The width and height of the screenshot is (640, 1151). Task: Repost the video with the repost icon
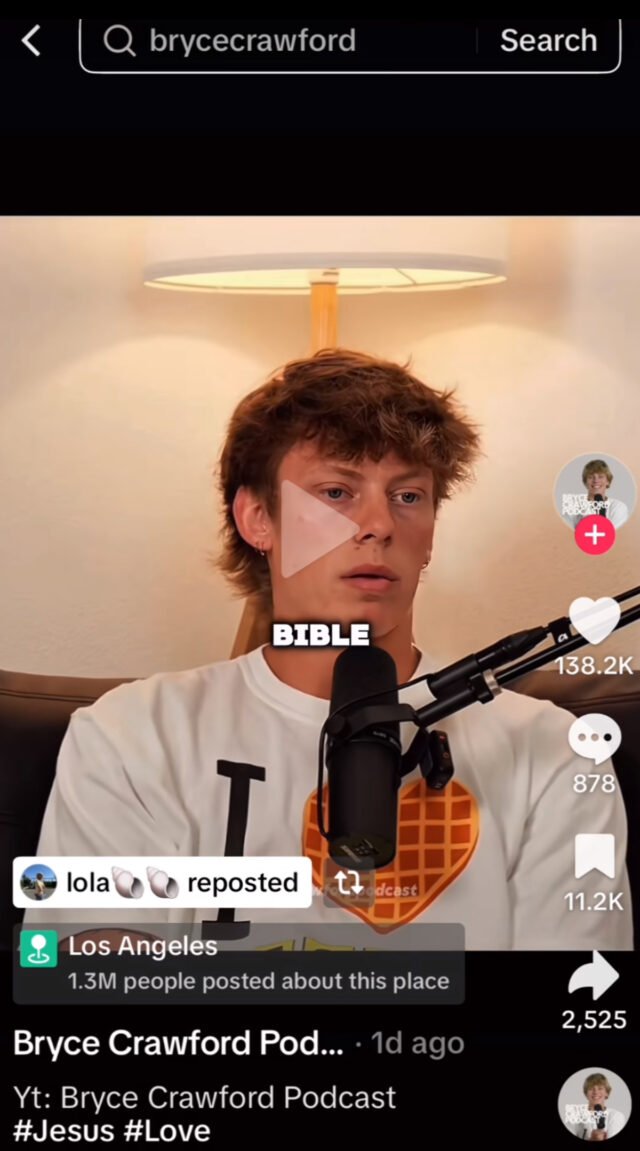349,883
